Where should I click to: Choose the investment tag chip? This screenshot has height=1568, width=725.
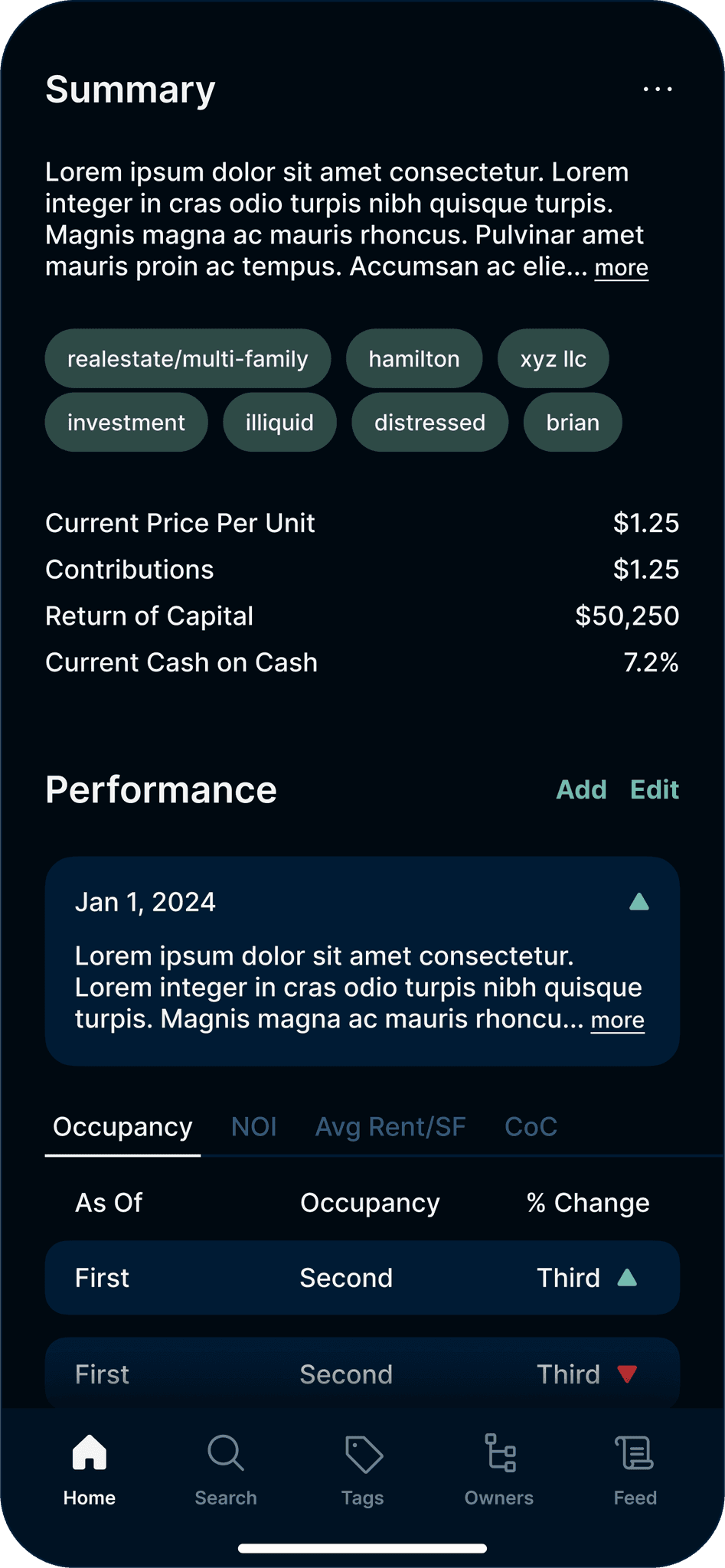point(126,422)
